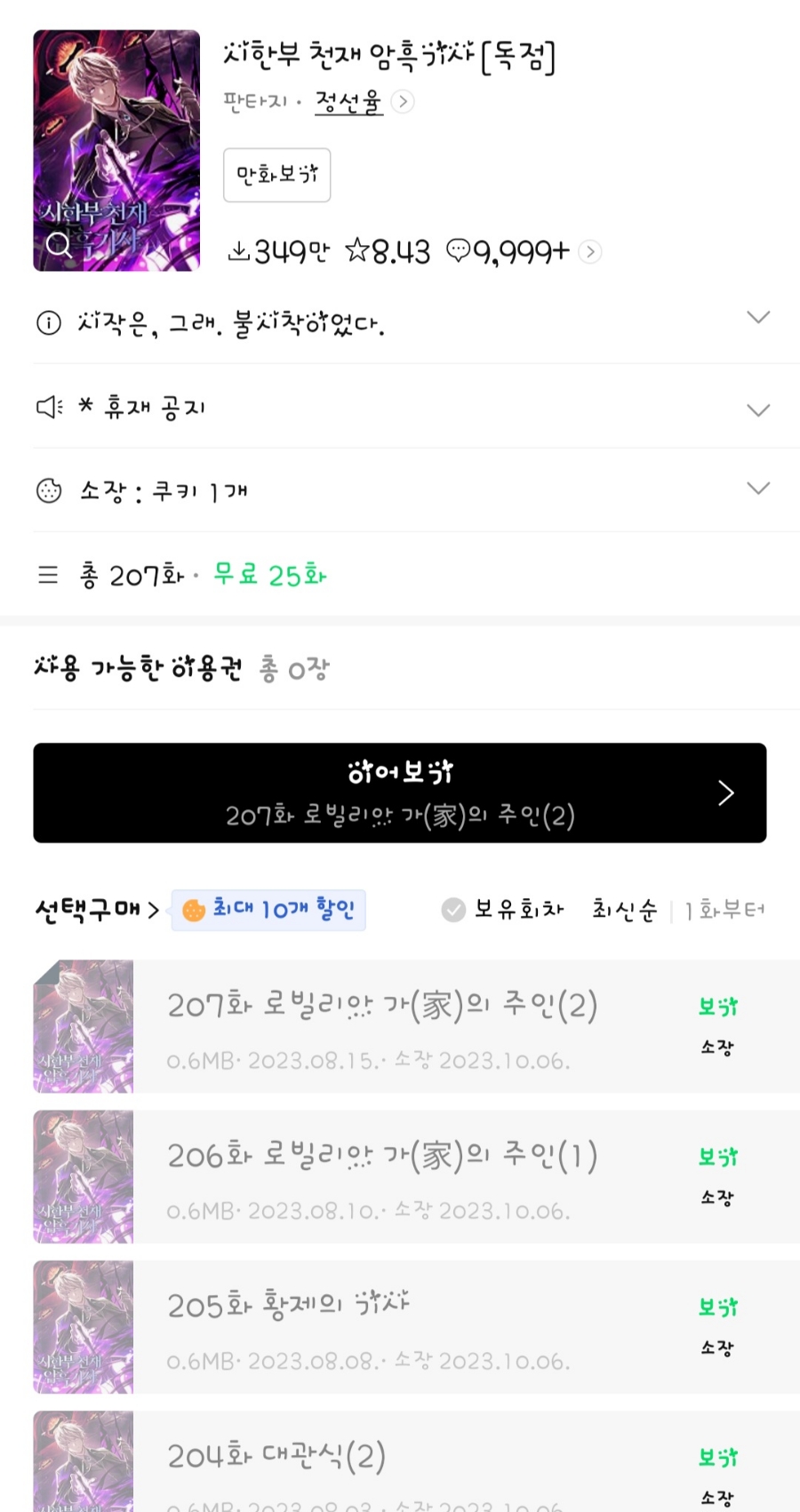Expand the 휴재 공지 announcement
The height and width of the screenshot is (1512, 800).
point(757,410)
